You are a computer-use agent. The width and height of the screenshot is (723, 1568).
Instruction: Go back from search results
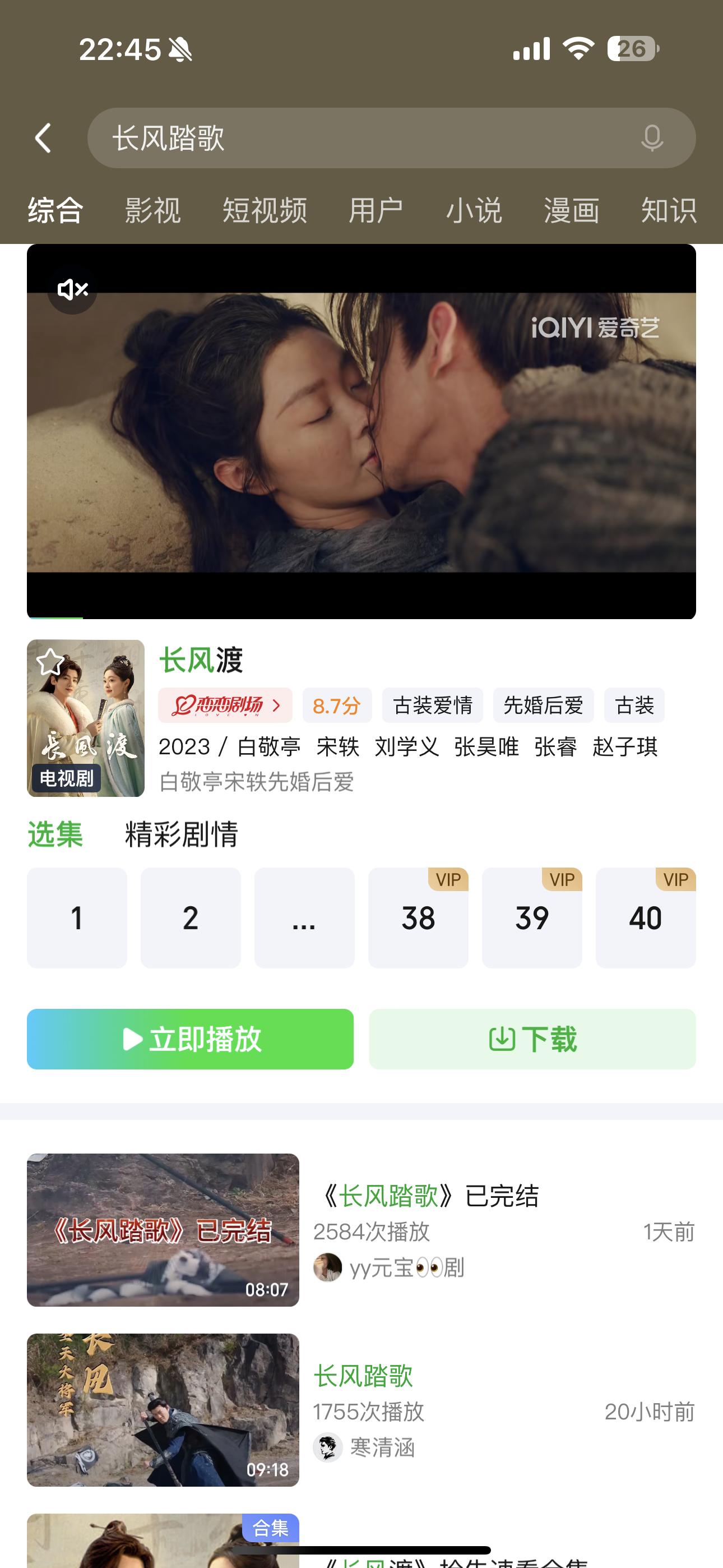[x=43, y=138]
